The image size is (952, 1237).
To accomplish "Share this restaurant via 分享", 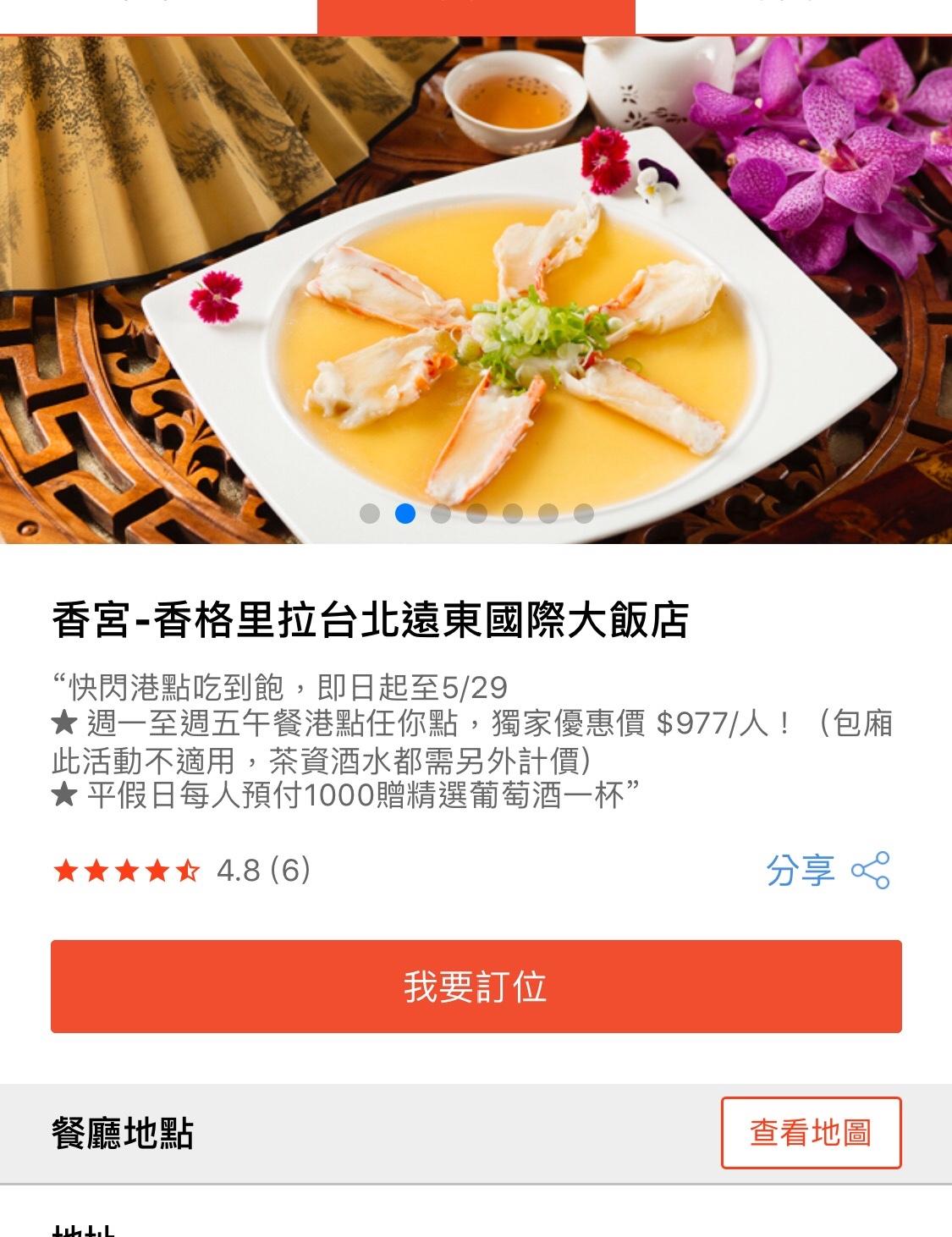I will (x=827, y=871).
